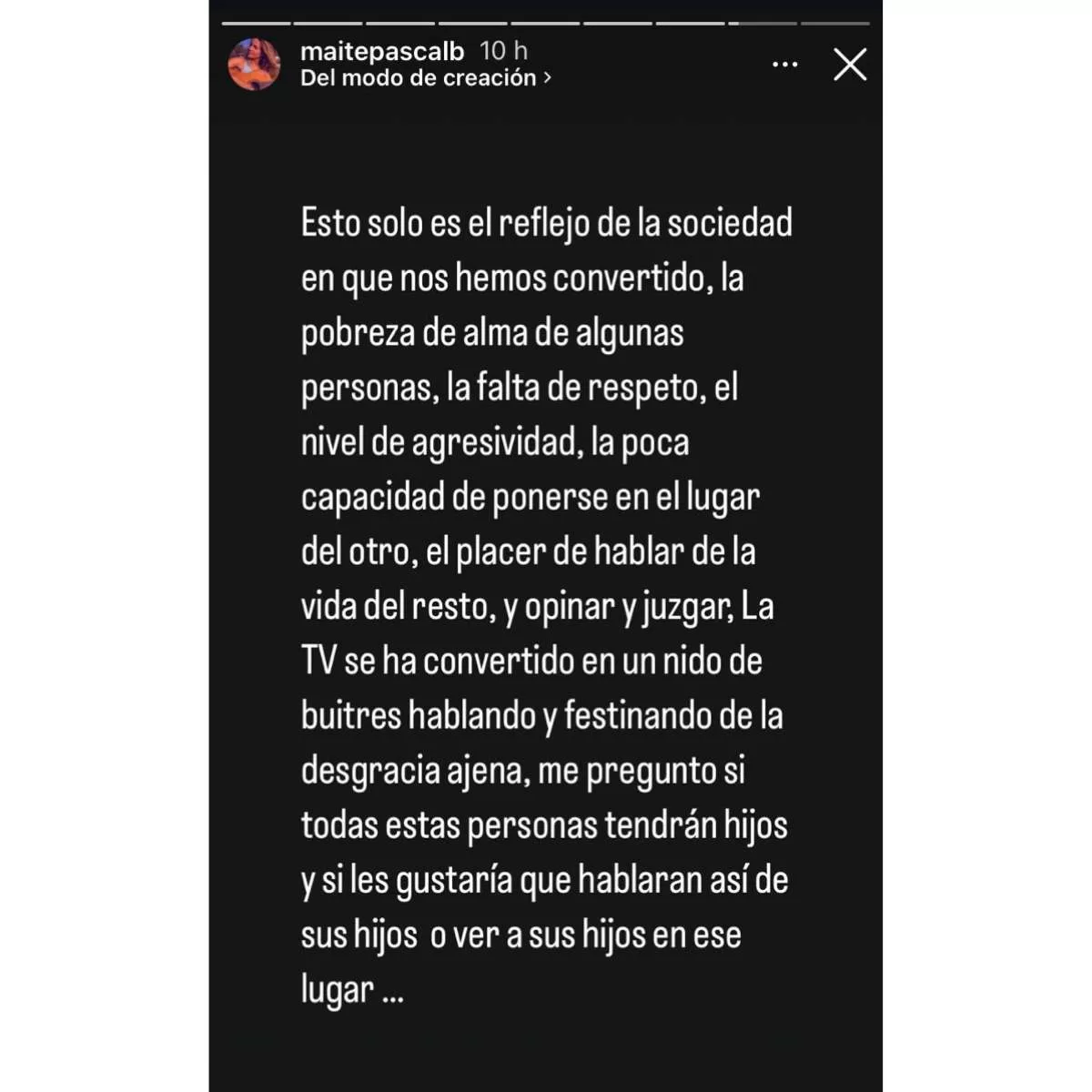The image size is (1092, 1092).
Task: Open the maitepascalb username profile
Action: point(382,51)
